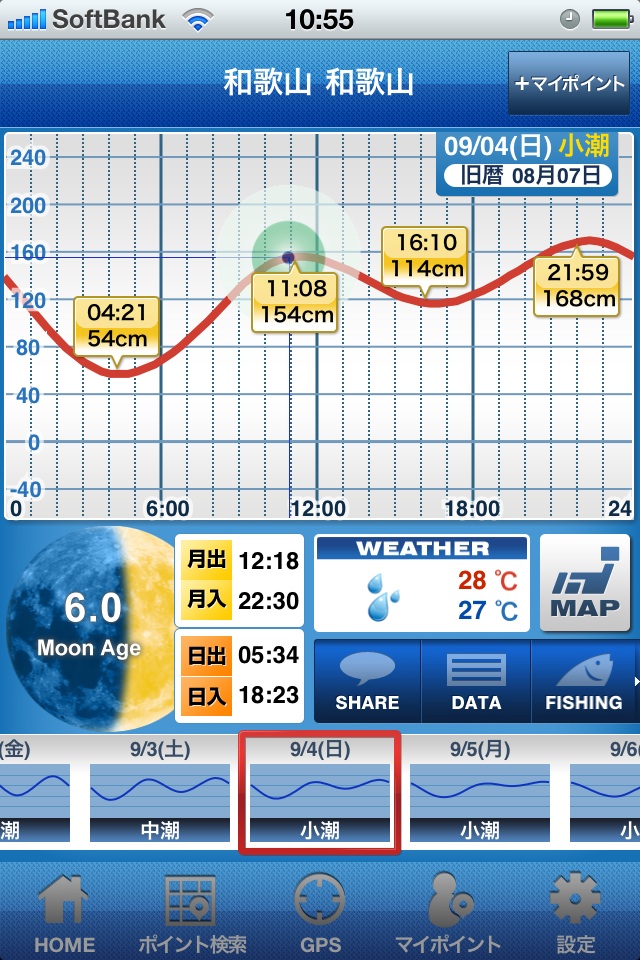This screenshot has height=960, width=640.
Task: Open the DATA view
Action: point(476,681)
